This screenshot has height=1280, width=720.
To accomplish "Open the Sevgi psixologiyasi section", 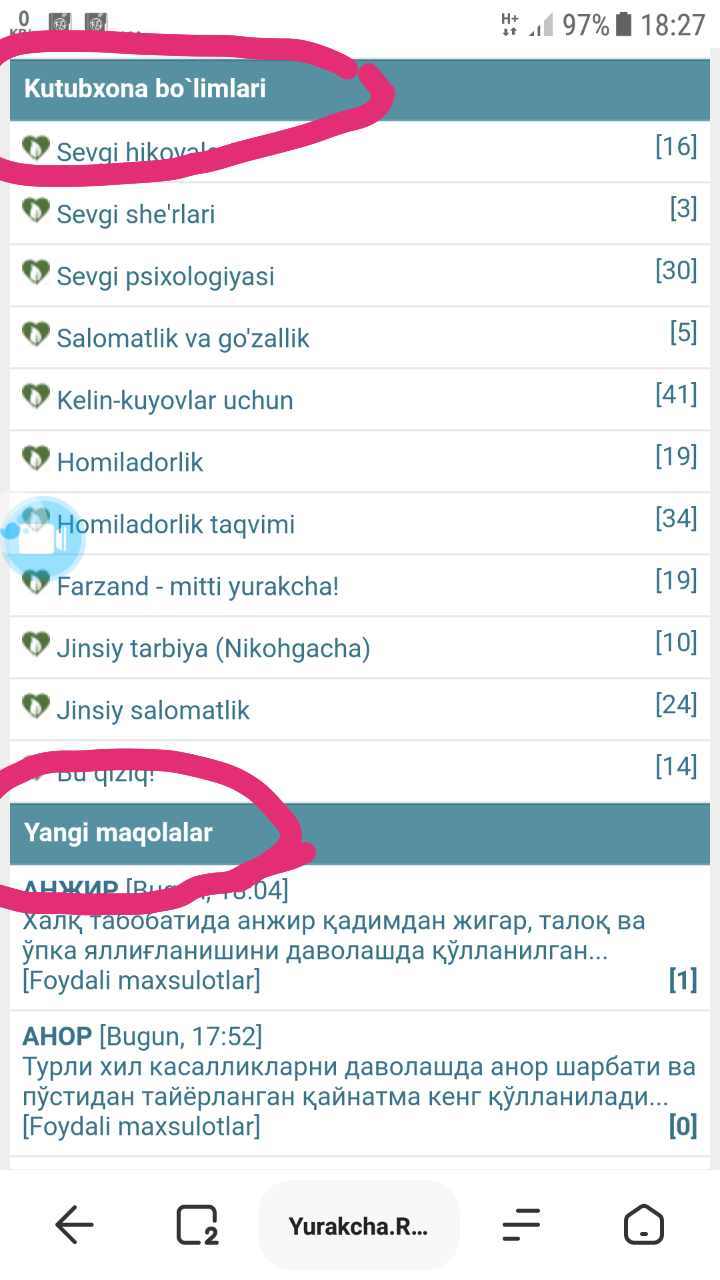I will pos(165,276).
